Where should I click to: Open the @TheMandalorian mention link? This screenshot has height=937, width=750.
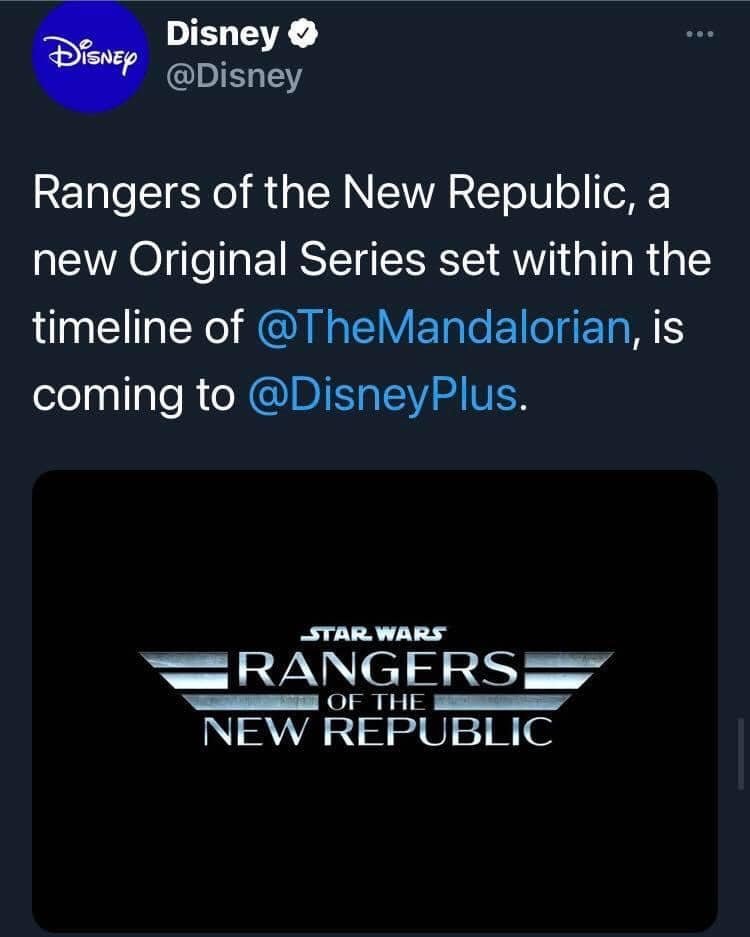point(444,327)
